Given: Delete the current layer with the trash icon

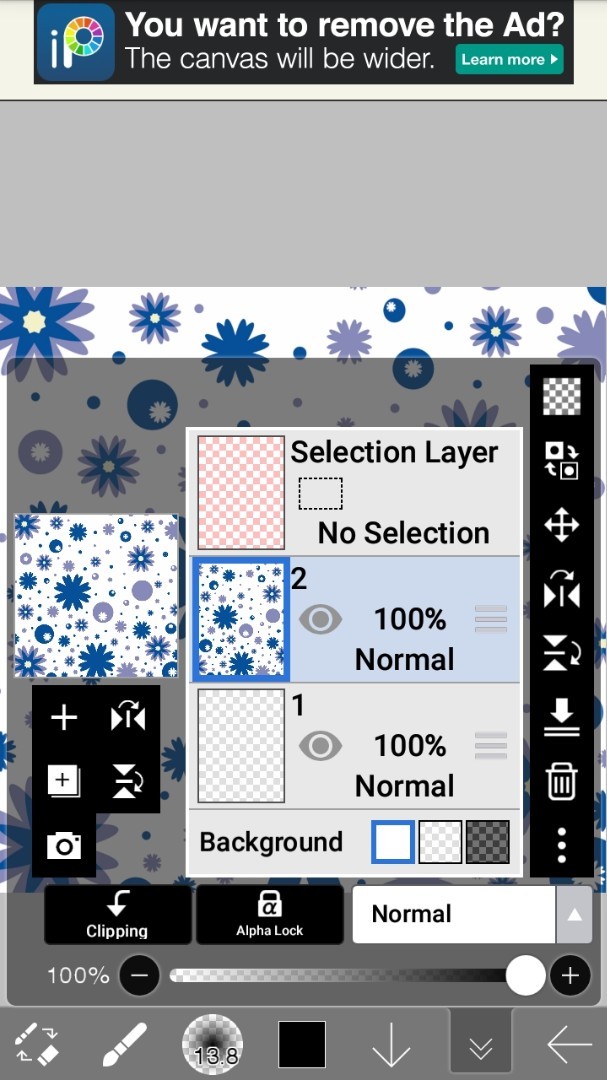Looking at the screenshot, I should point(561,781).
